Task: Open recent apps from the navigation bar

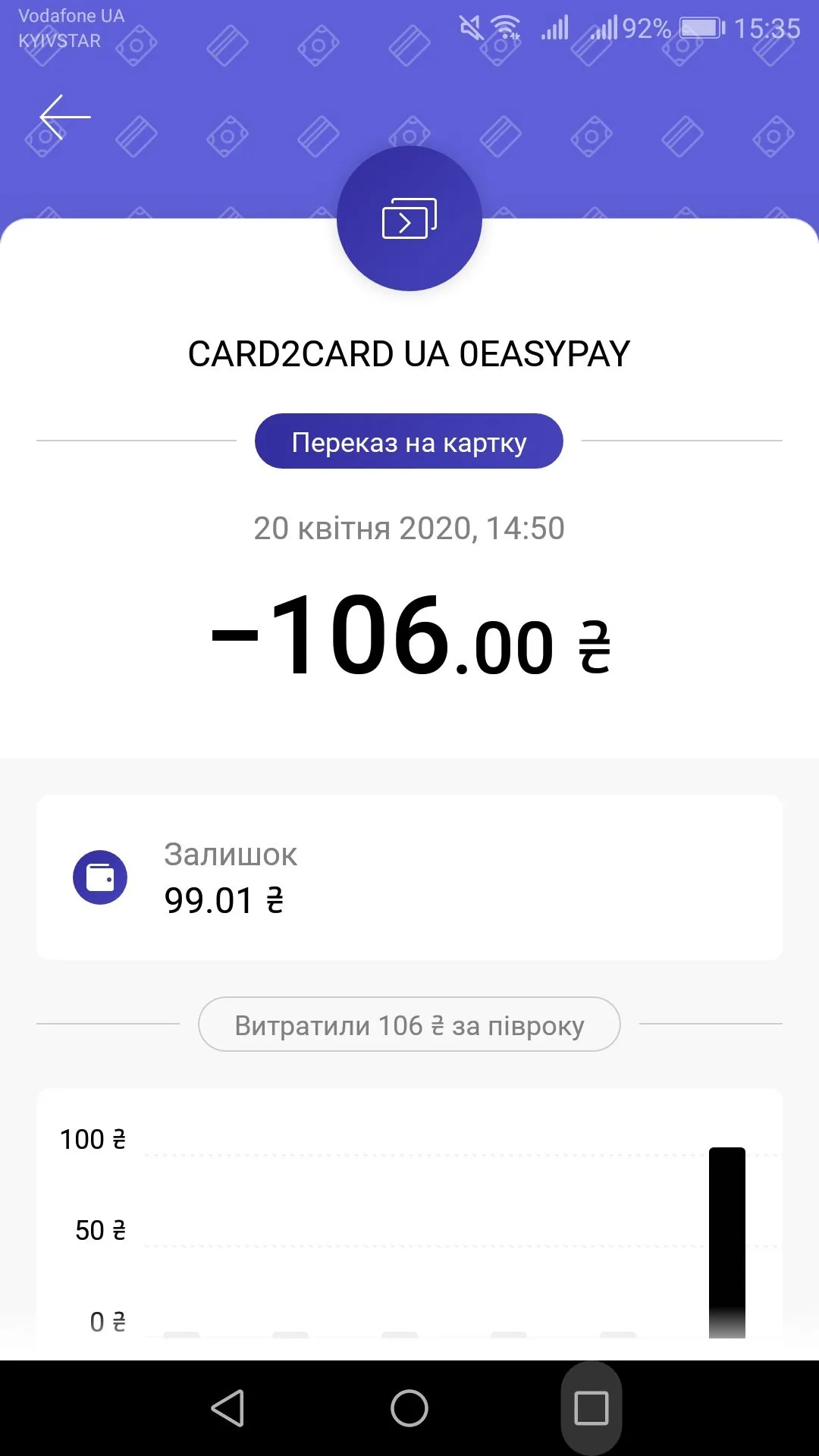Action: [x=591, y=1408]
